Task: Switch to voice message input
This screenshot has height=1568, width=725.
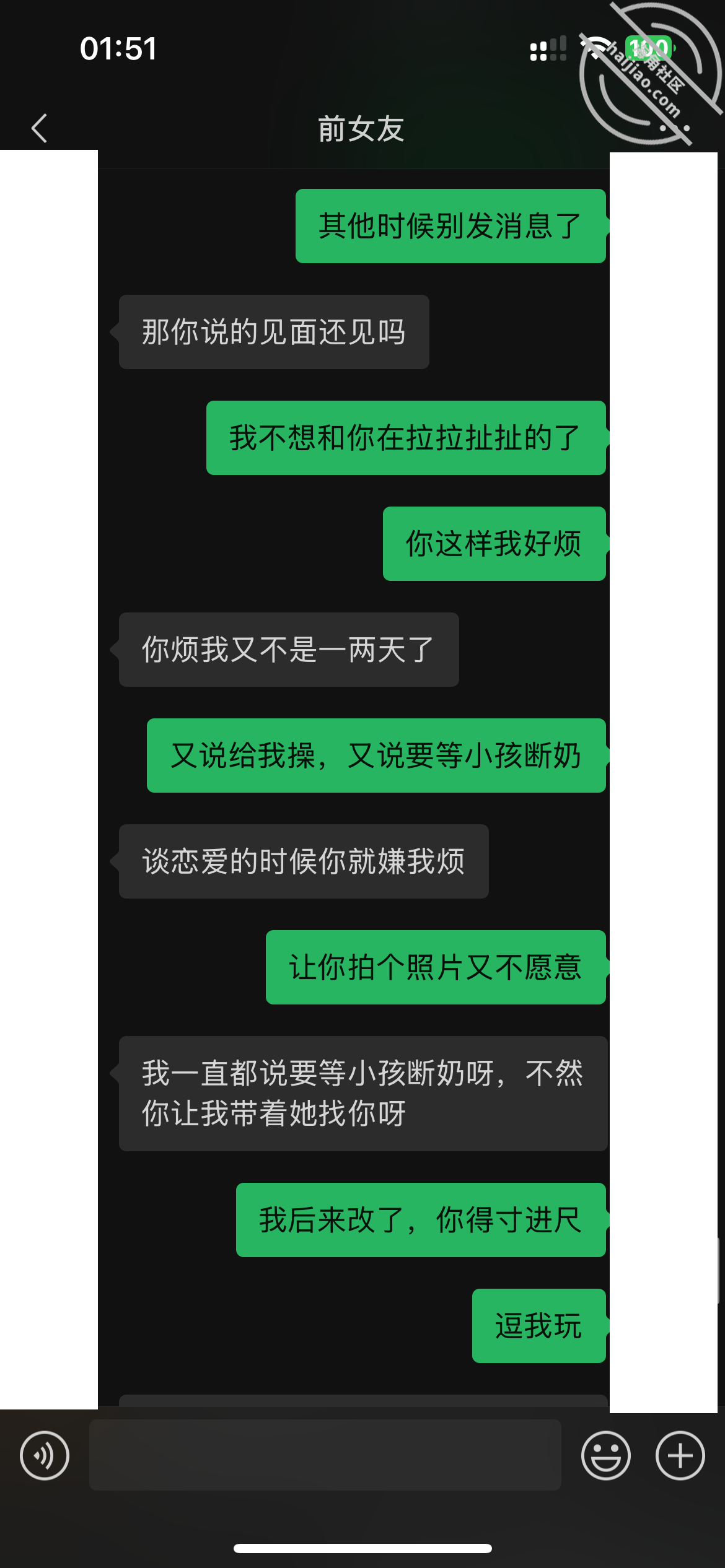Action: click(x=45, y=1455)
